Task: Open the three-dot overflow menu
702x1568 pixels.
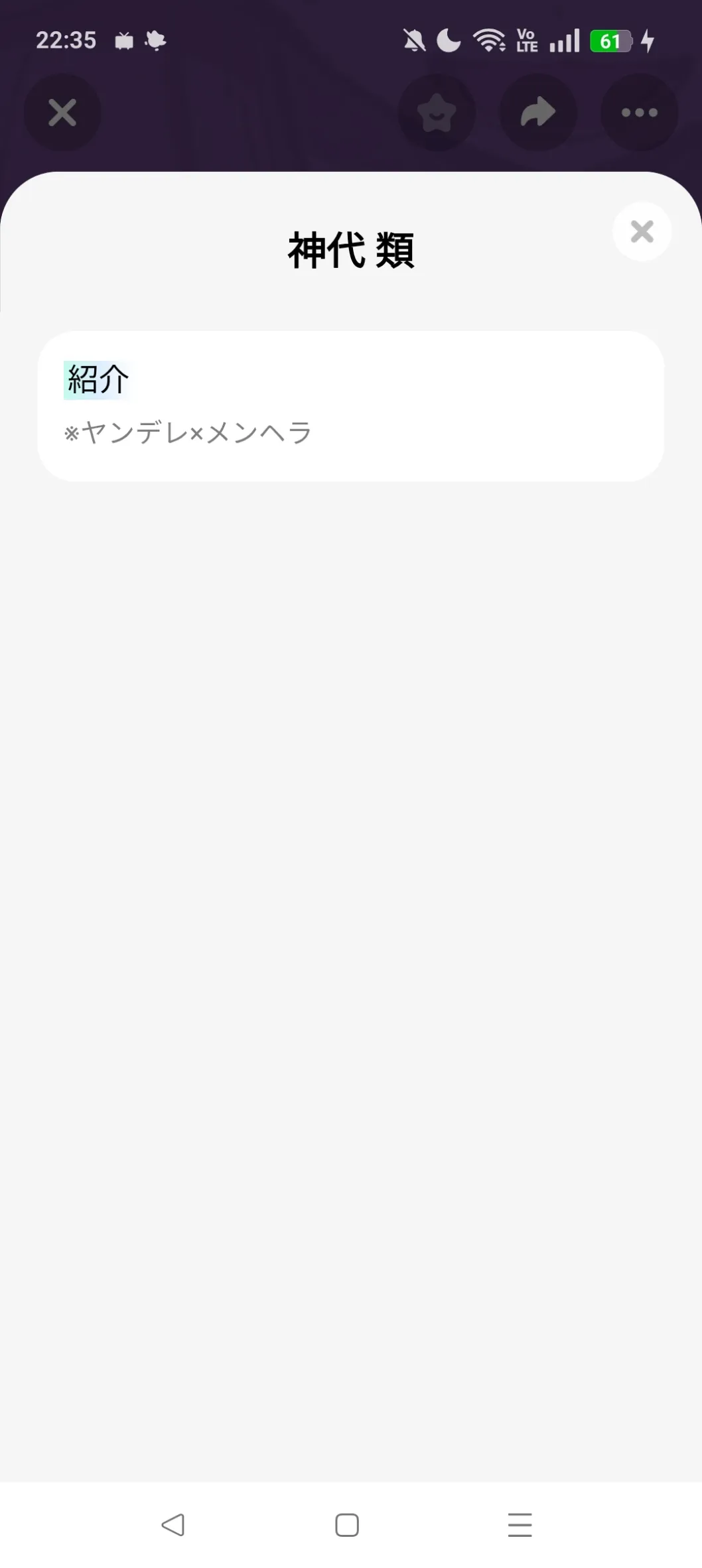Action: coord(639,113)
